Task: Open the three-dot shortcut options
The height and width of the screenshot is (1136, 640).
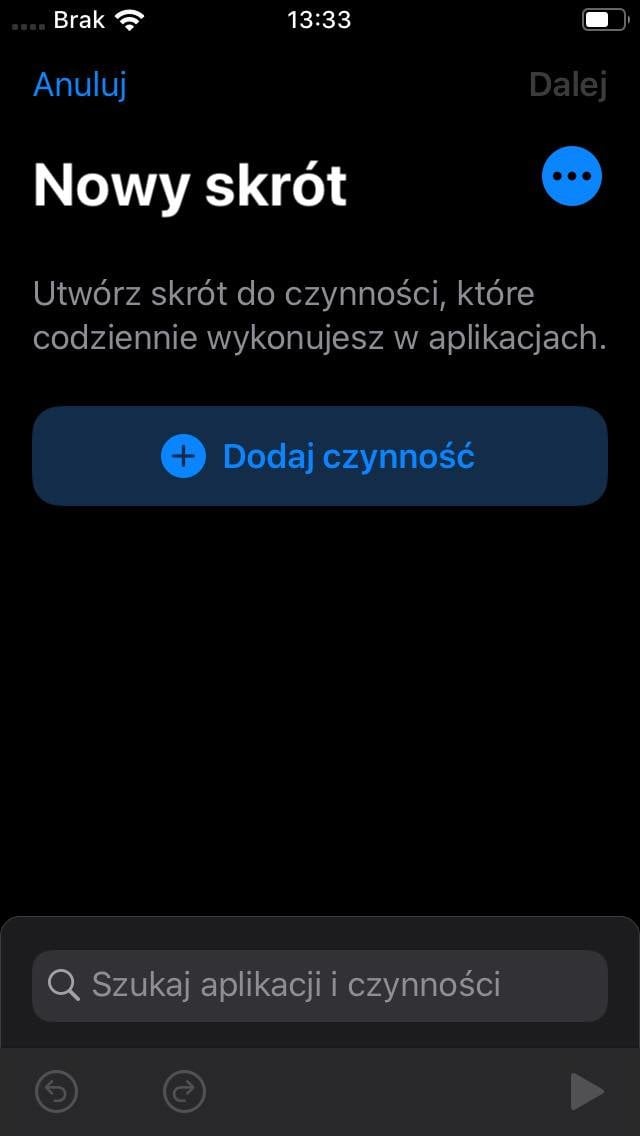Action: (571, 176)
